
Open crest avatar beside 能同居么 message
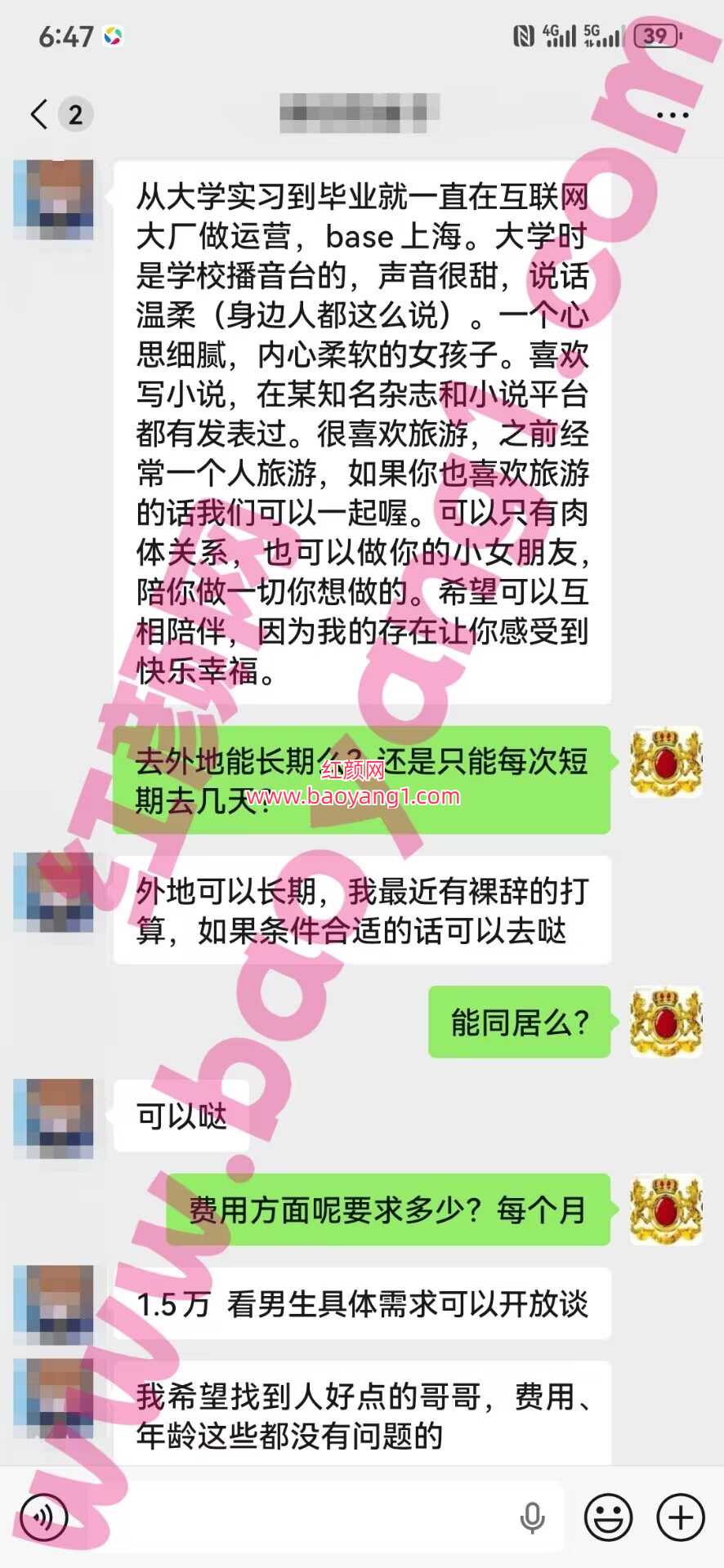pyautogui.click(x=666, y=1021)
